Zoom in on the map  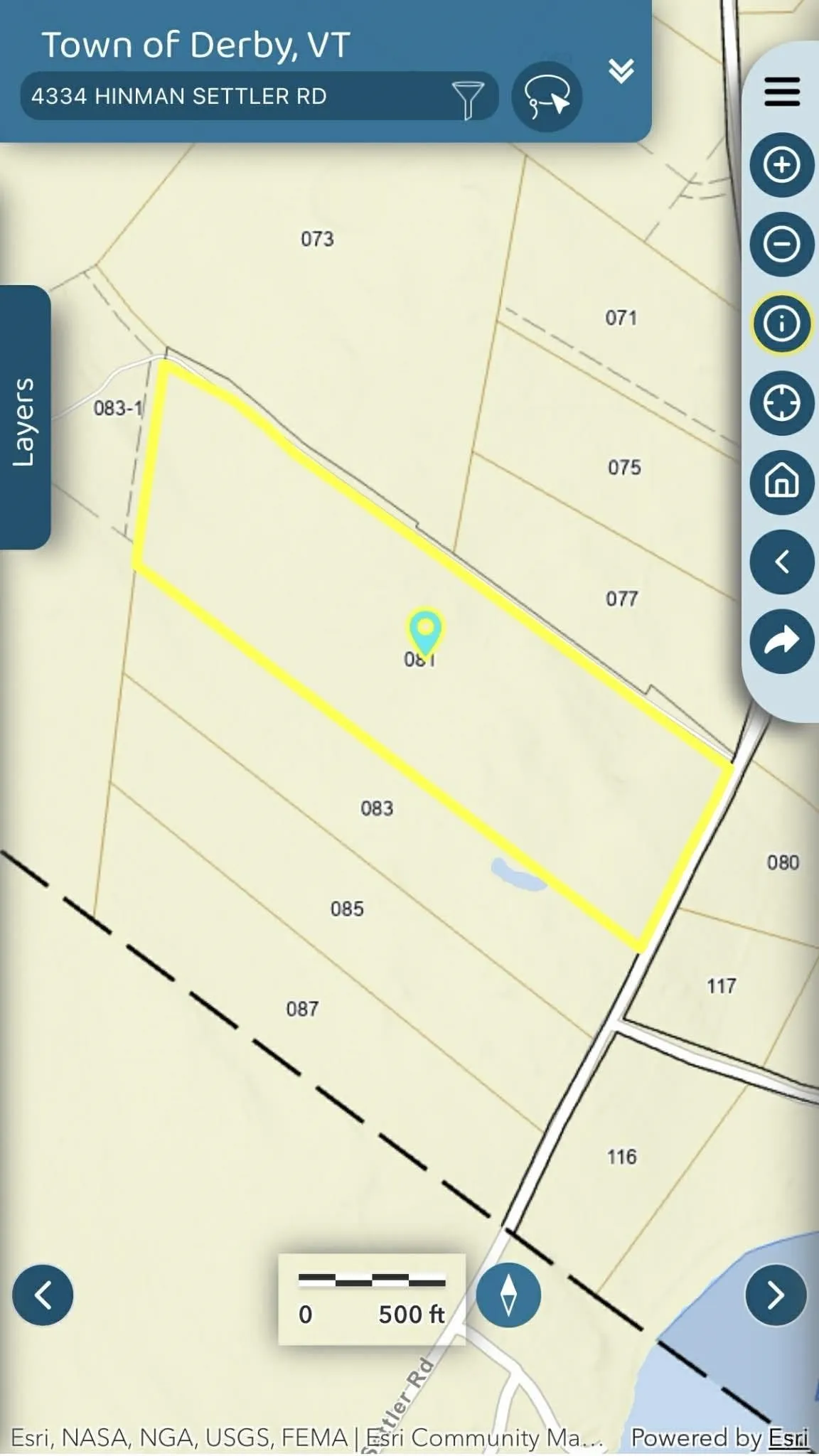pos(781,165)
